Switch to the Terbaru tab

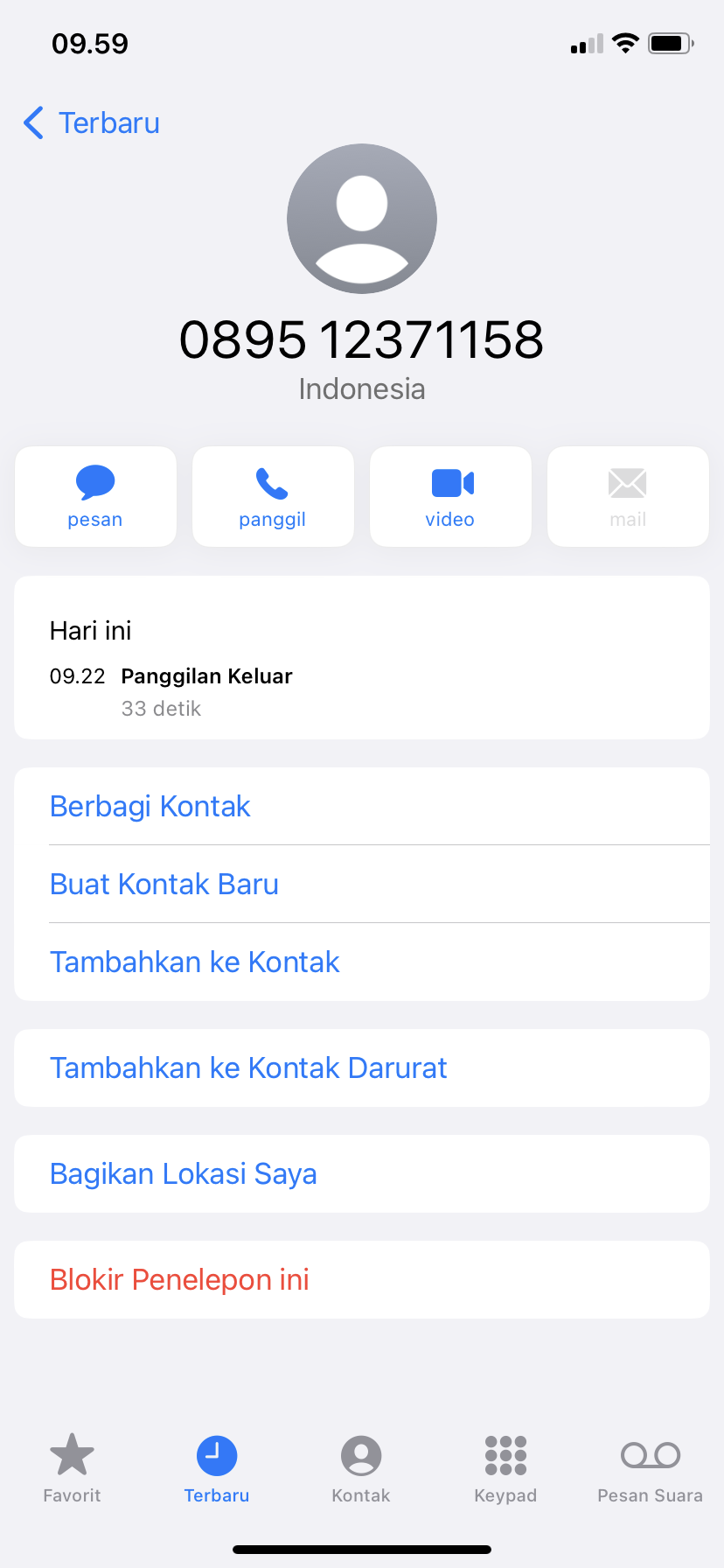pos(216,1470)
